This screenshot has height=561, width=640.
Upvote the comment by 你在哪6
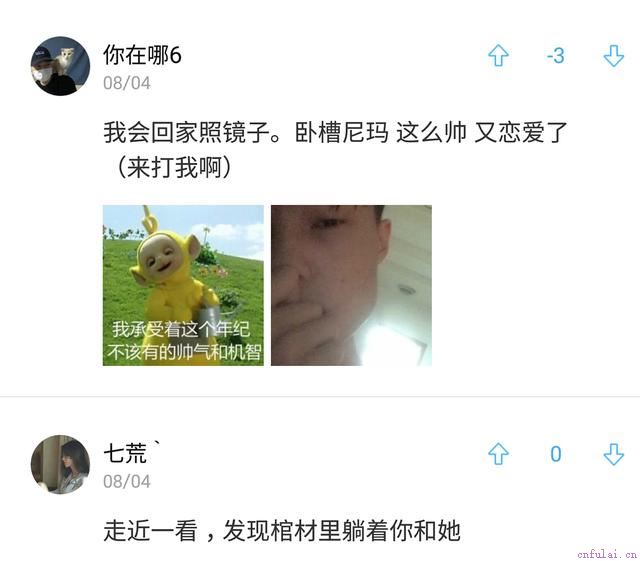[x=498, y=57]
